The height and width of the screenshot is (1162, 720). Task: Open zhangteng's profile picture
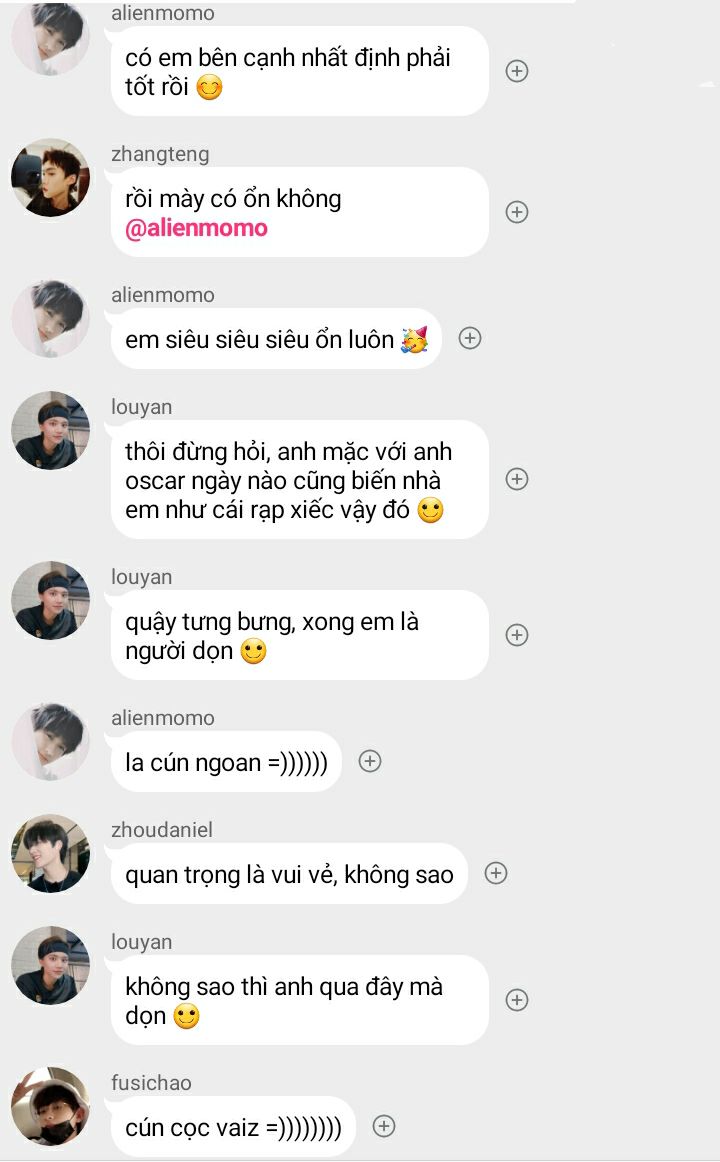click(x=50, y=178)
